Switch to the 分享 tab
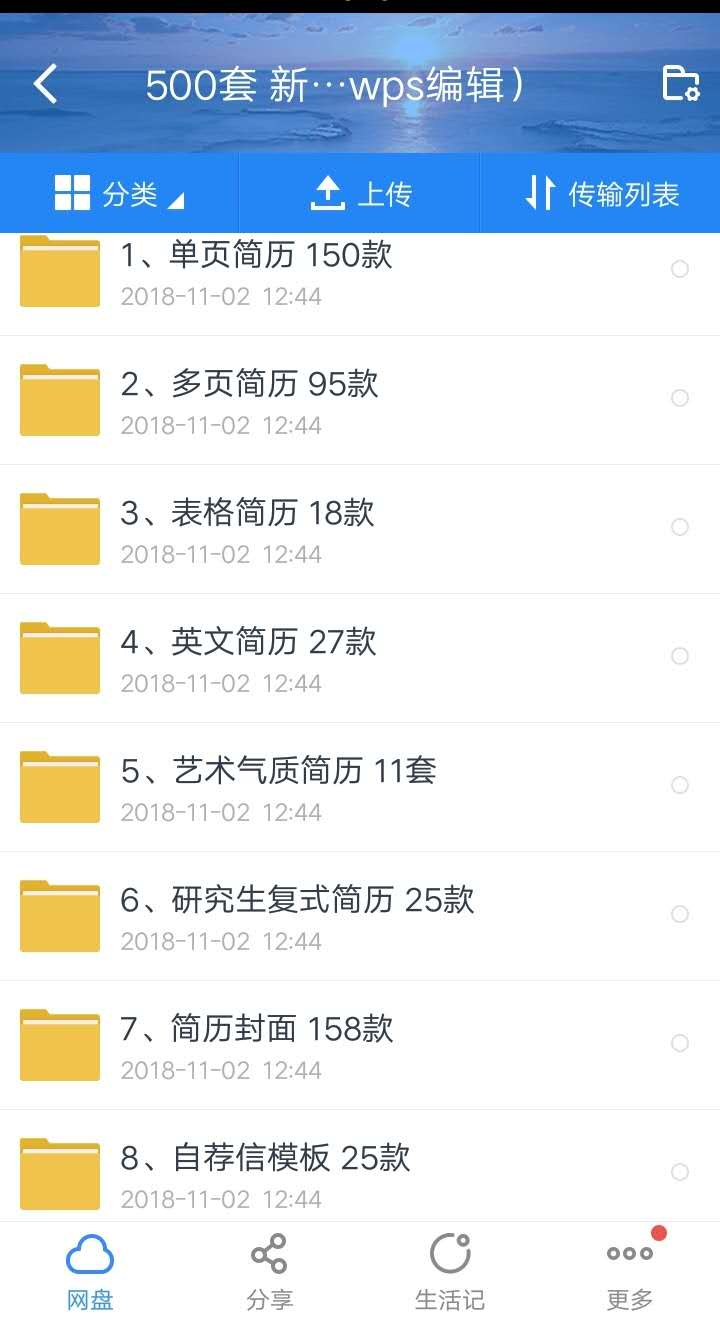 tap(270, 1272)
